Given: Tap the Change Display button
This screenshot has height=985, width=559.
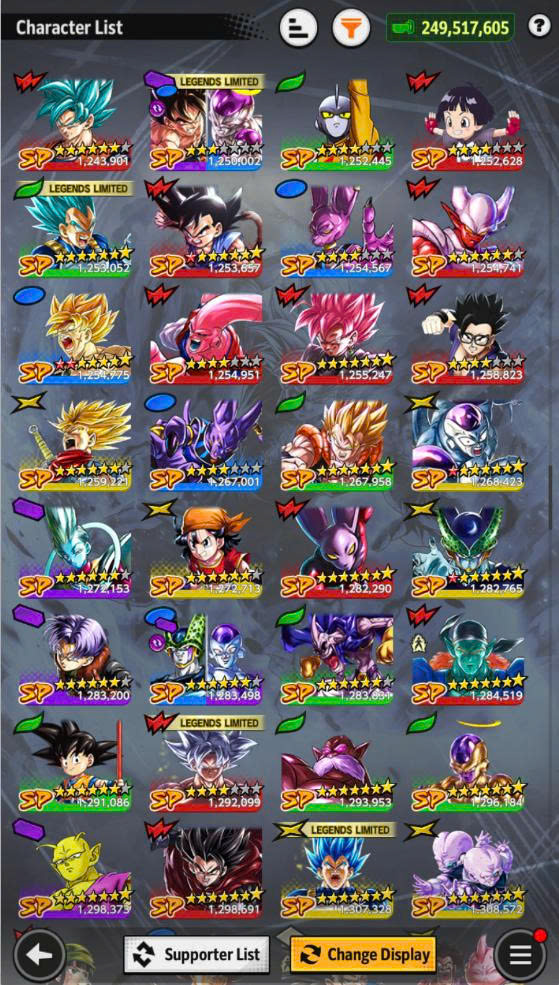Looking at the screenshot, I should point(363,955).
